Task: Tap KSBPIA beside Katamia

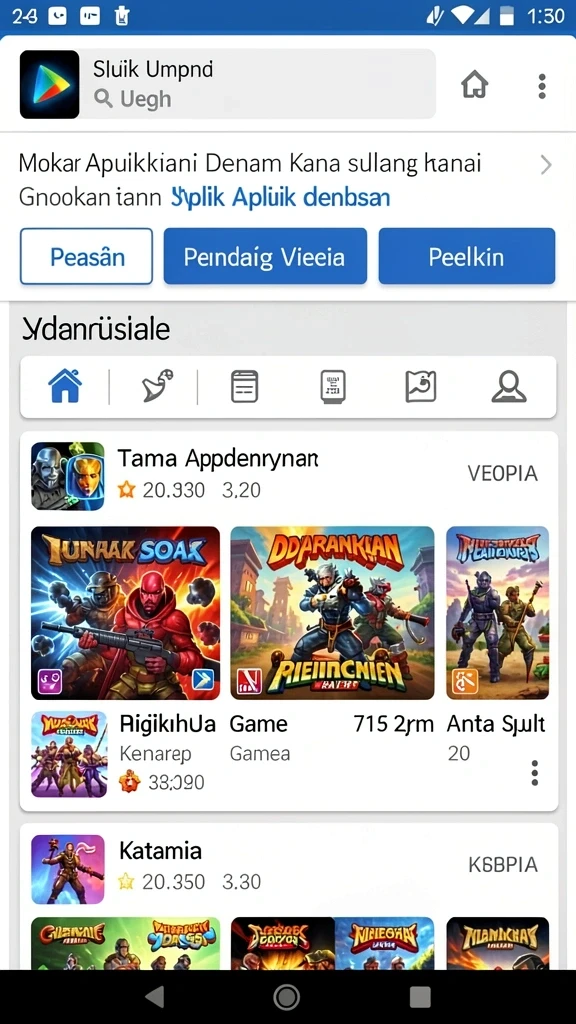Action: coord(503,865)
